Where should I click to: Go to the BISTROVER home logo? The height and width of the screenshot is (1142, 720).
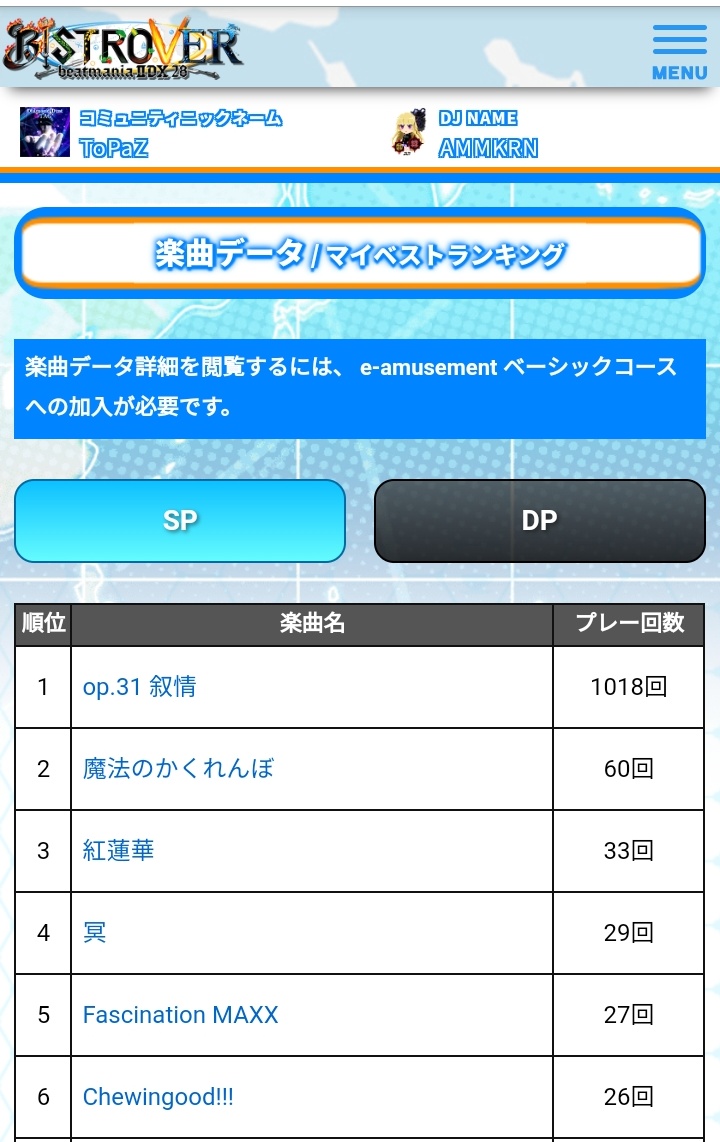125,49
